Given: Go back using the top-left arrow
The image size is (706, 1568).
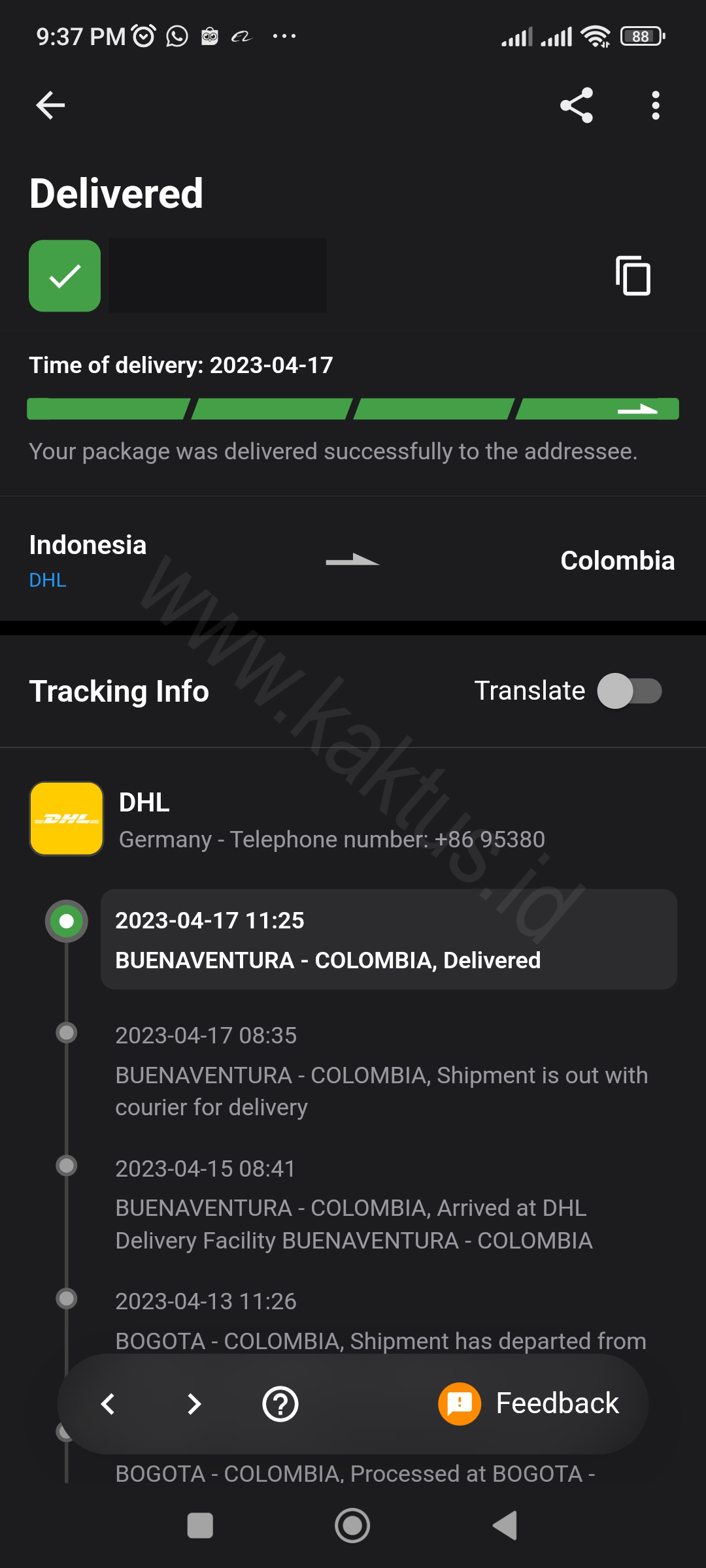Looking at the screenshot, I should pos(50,105).
